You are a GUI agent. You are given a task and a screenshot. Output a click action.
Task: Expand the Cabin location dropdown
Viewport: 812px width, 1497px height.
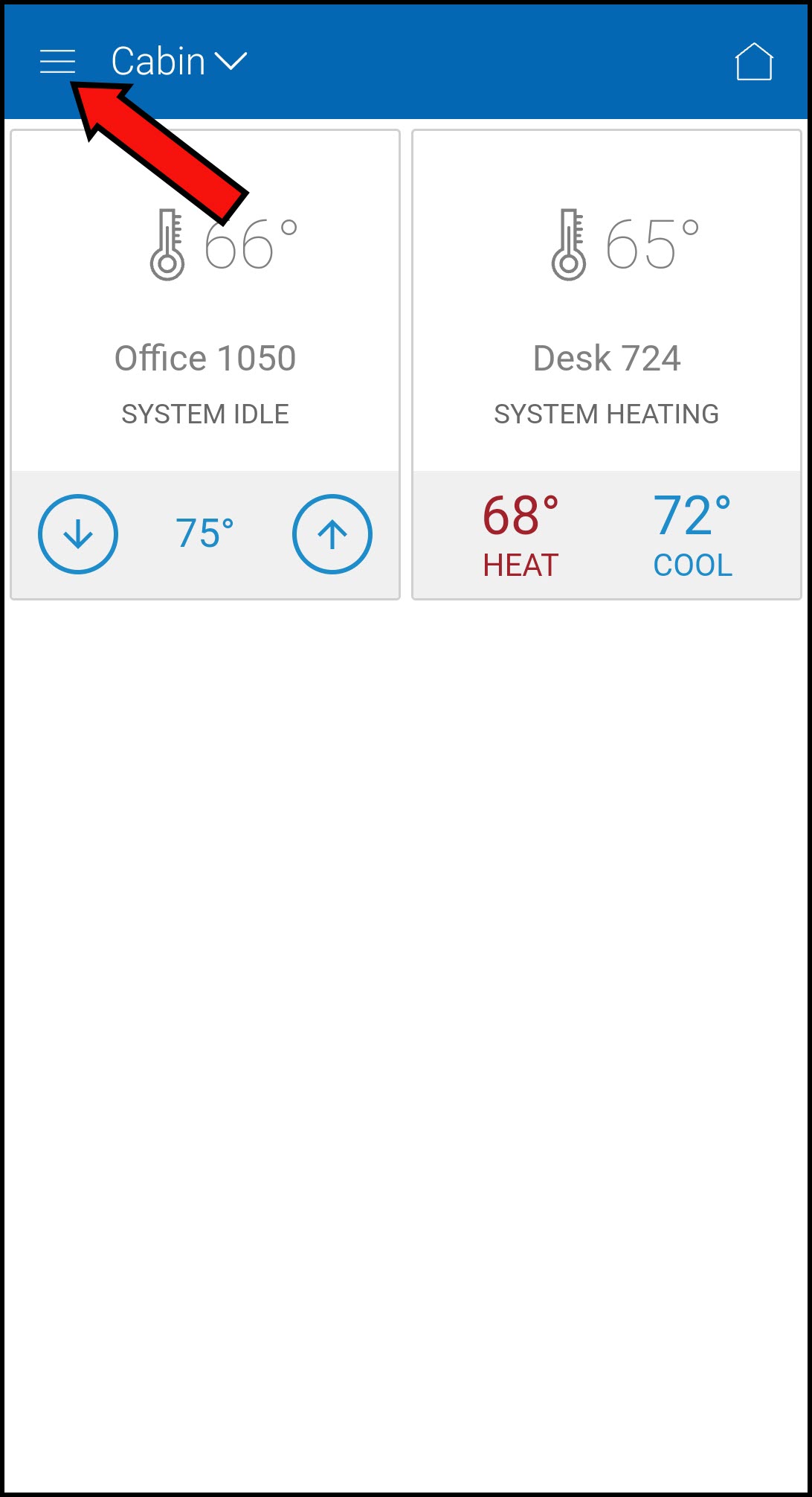point(178,62)
